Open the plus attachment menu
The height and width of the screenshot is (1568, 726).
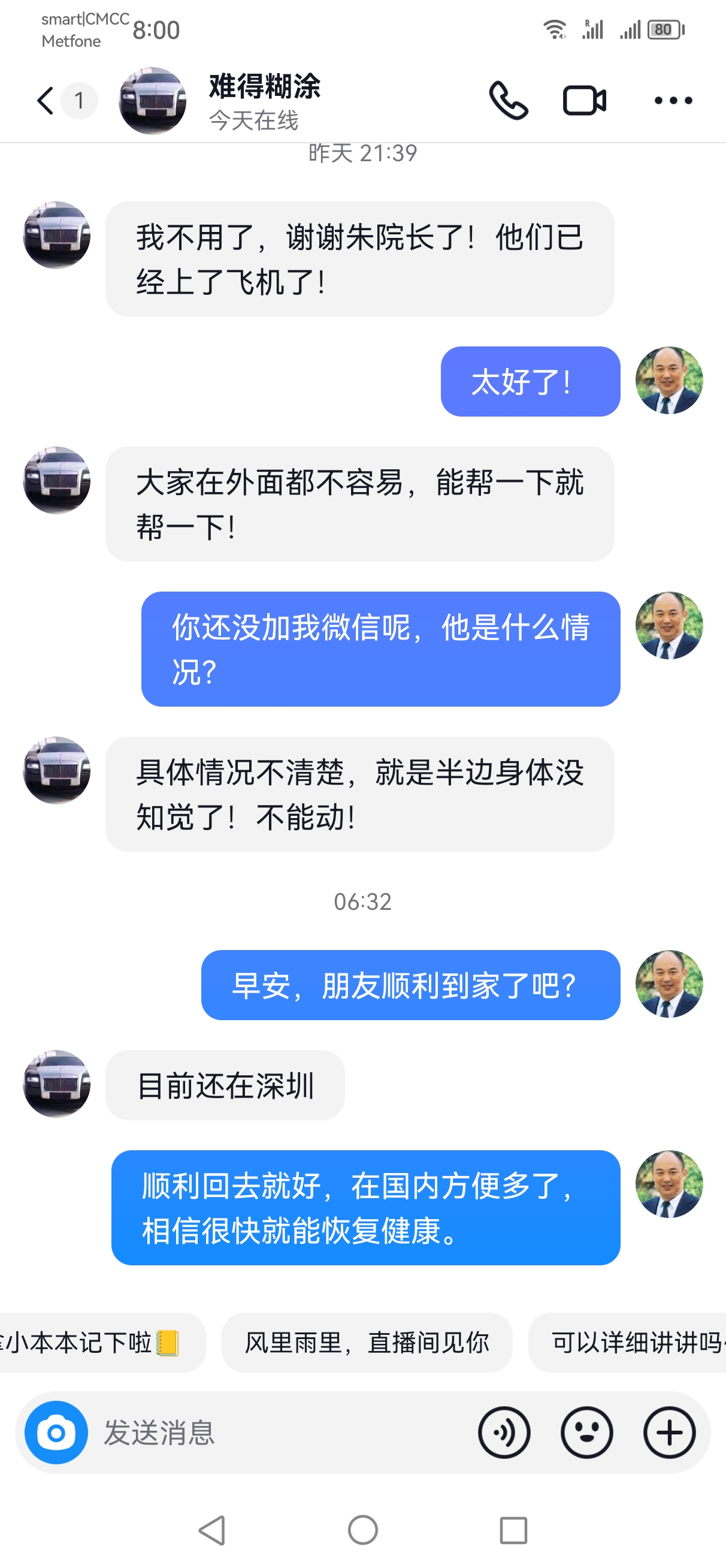[x=670, y=1433]
